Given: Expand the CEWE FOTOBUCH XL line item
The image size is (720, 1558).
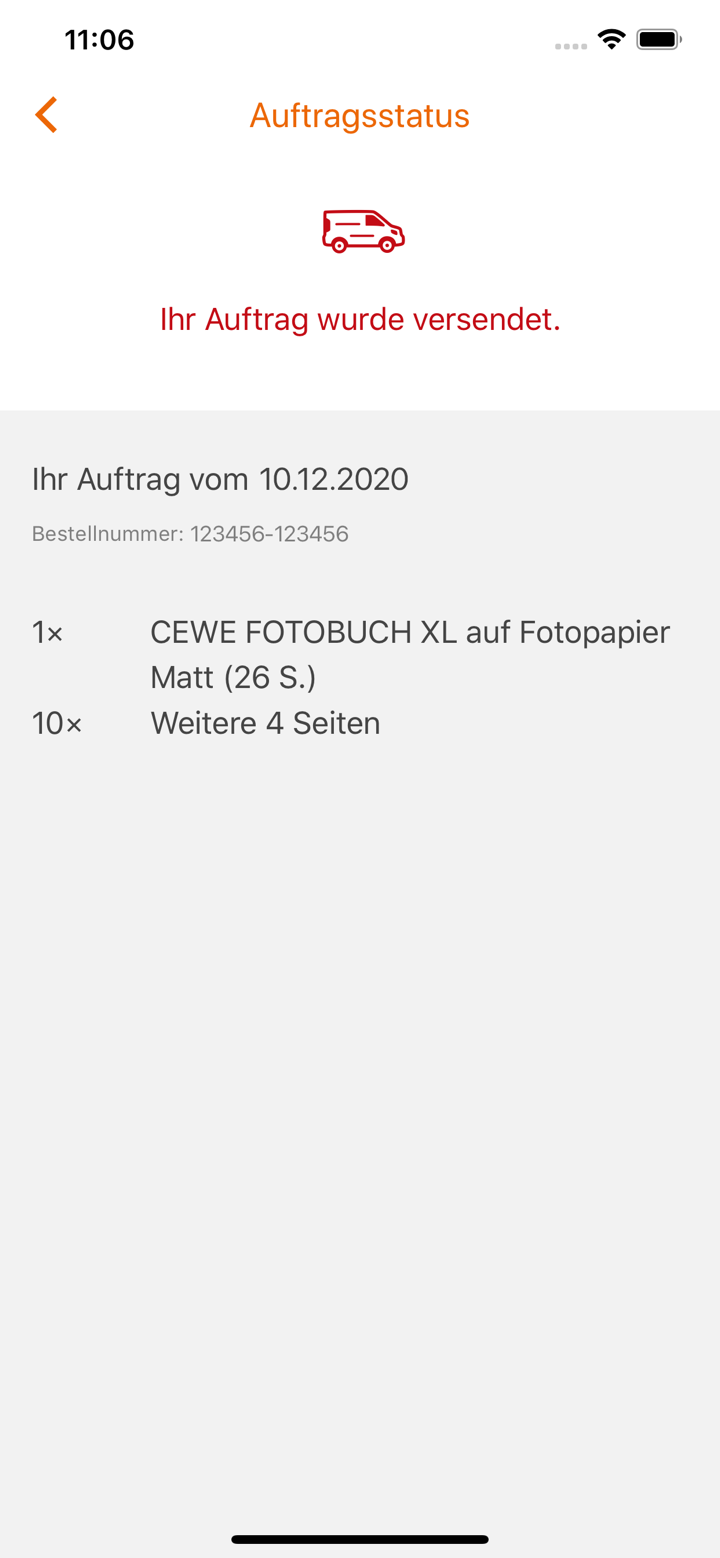Looking at the screenshot, I should pos(410,631).
